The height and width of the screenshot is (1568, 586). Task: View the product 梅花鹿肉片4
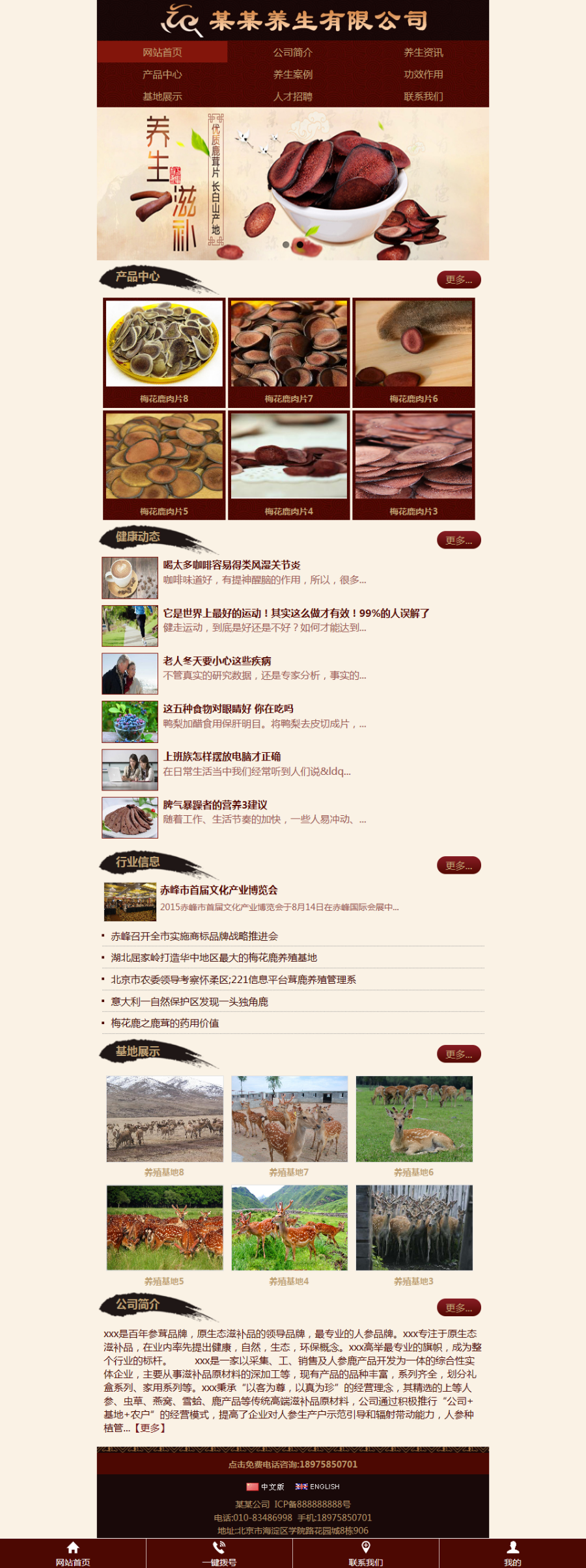point(288,465)
